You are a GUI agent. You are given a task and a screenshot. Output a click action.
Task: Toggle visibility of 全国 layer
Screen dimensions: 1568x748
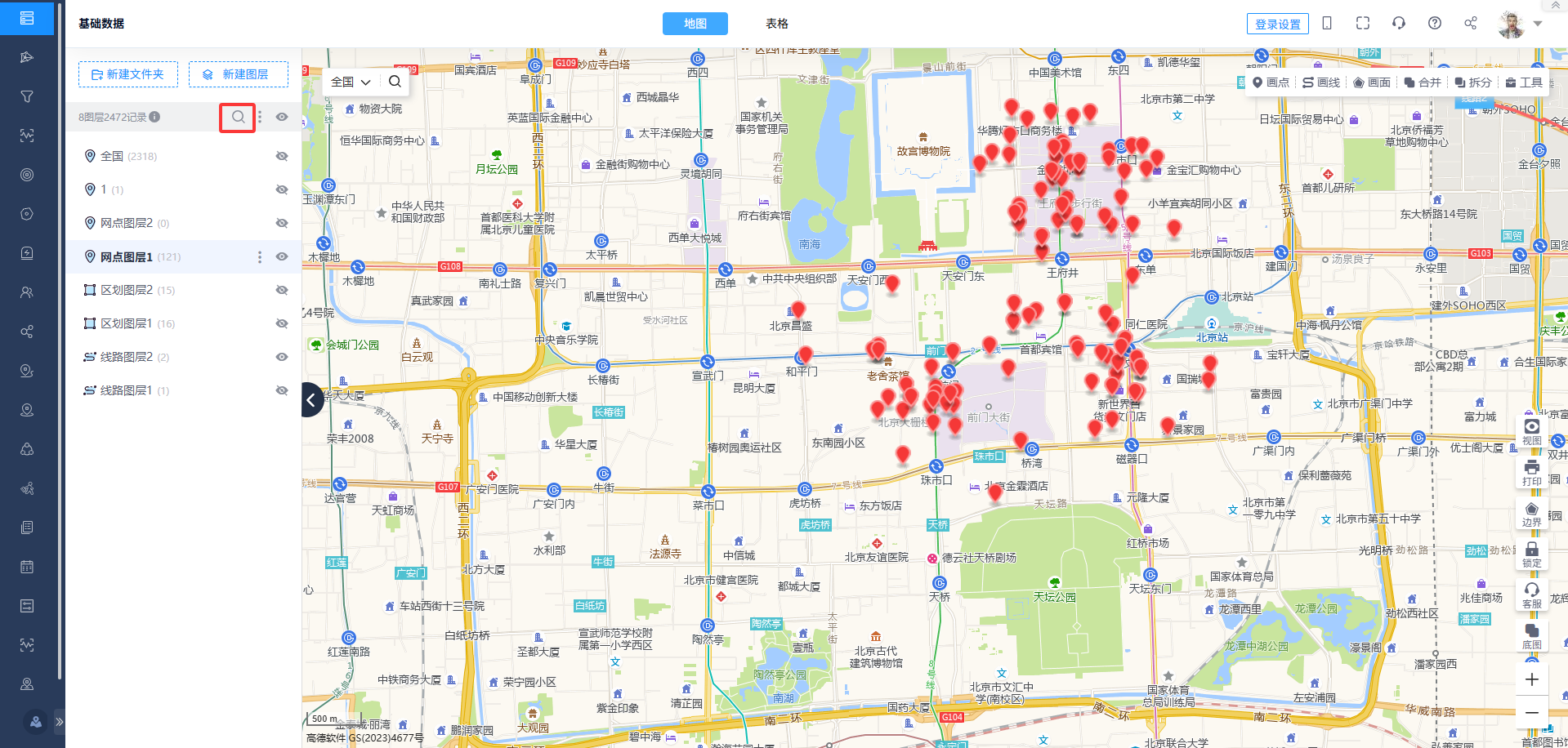tap(282, 156)
